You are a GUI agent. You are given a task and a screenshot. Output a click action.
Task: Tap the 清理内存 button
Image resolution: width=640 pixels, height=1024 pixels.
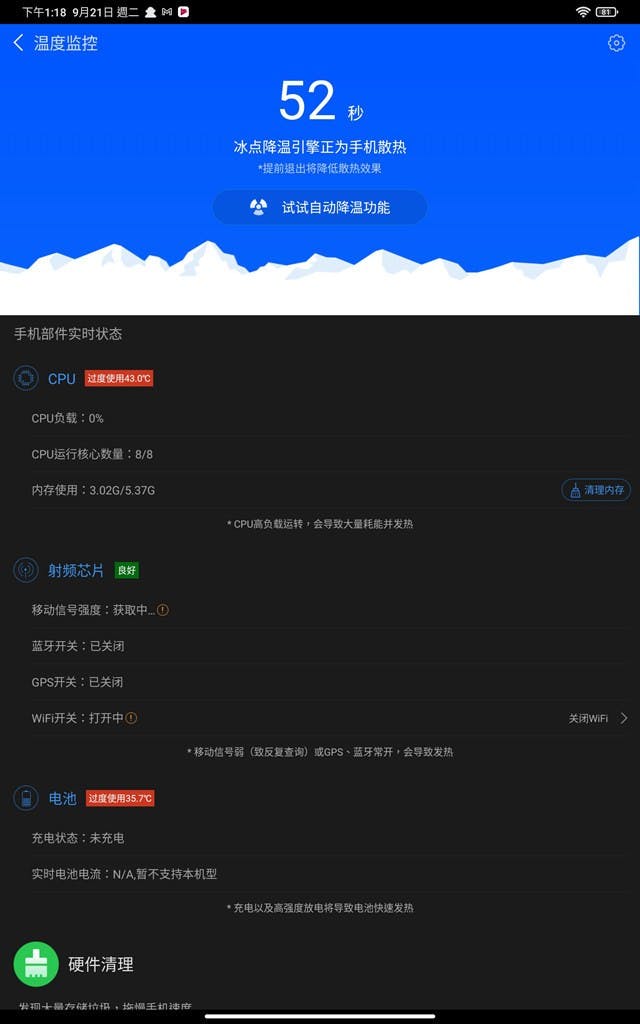coord(596,490)
